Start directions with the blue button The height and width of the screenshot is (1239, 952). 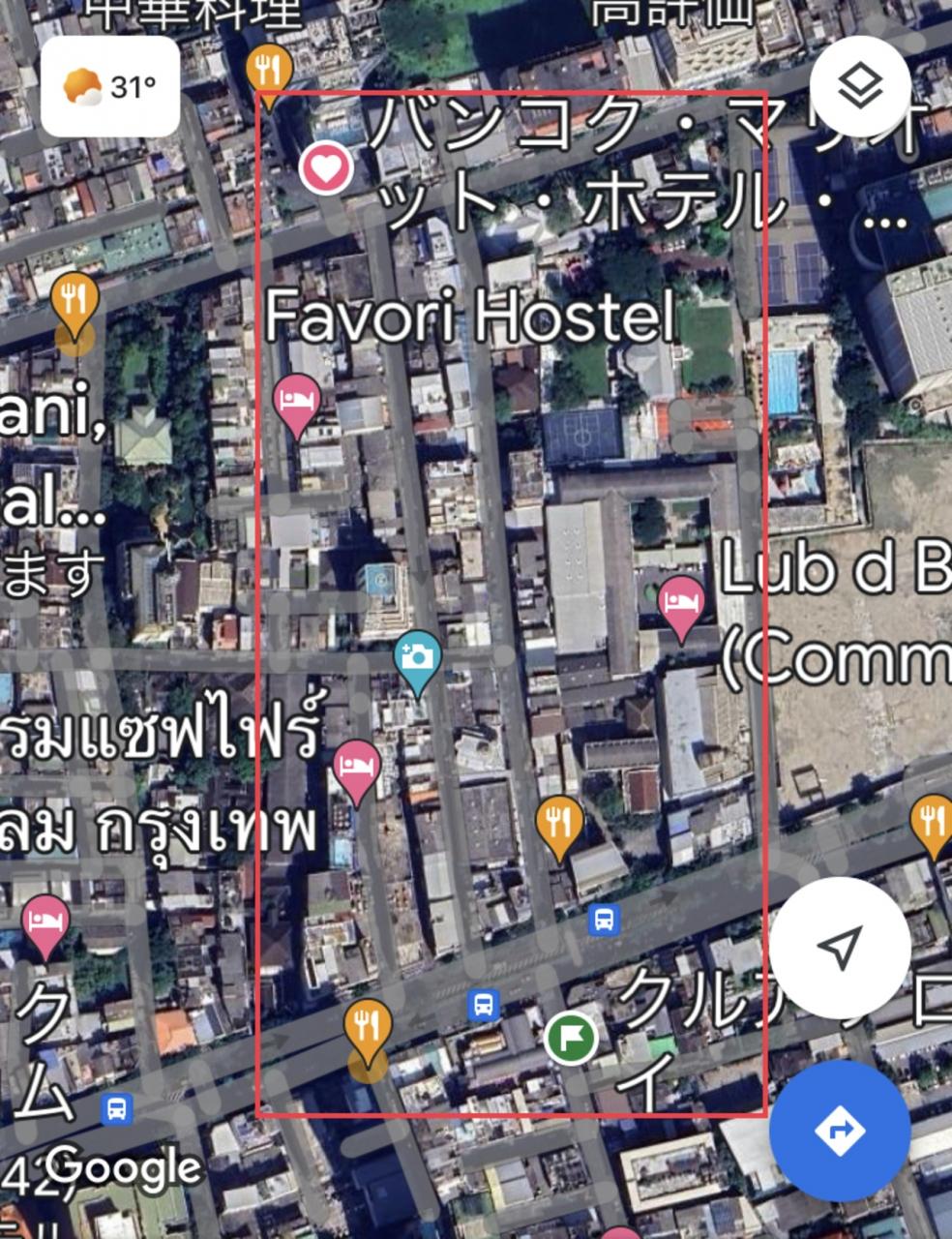(x=839, y=1130)
